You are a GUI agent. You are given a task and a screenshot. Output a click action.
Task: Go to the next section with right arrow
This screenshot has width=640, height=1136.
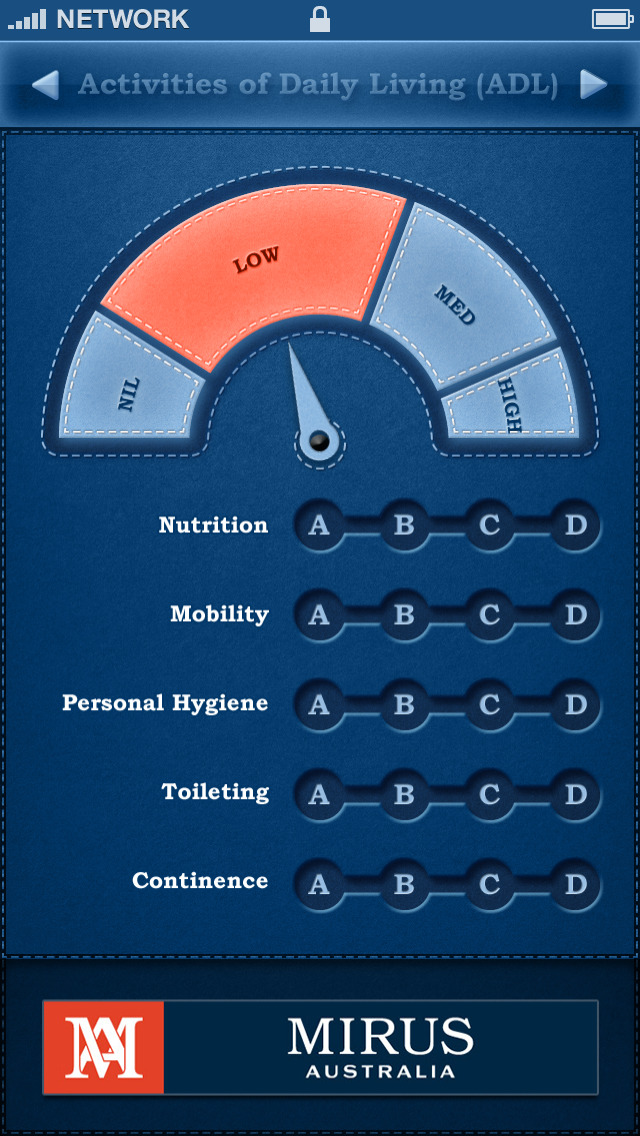pyautogui.click(x=594, y=85)
